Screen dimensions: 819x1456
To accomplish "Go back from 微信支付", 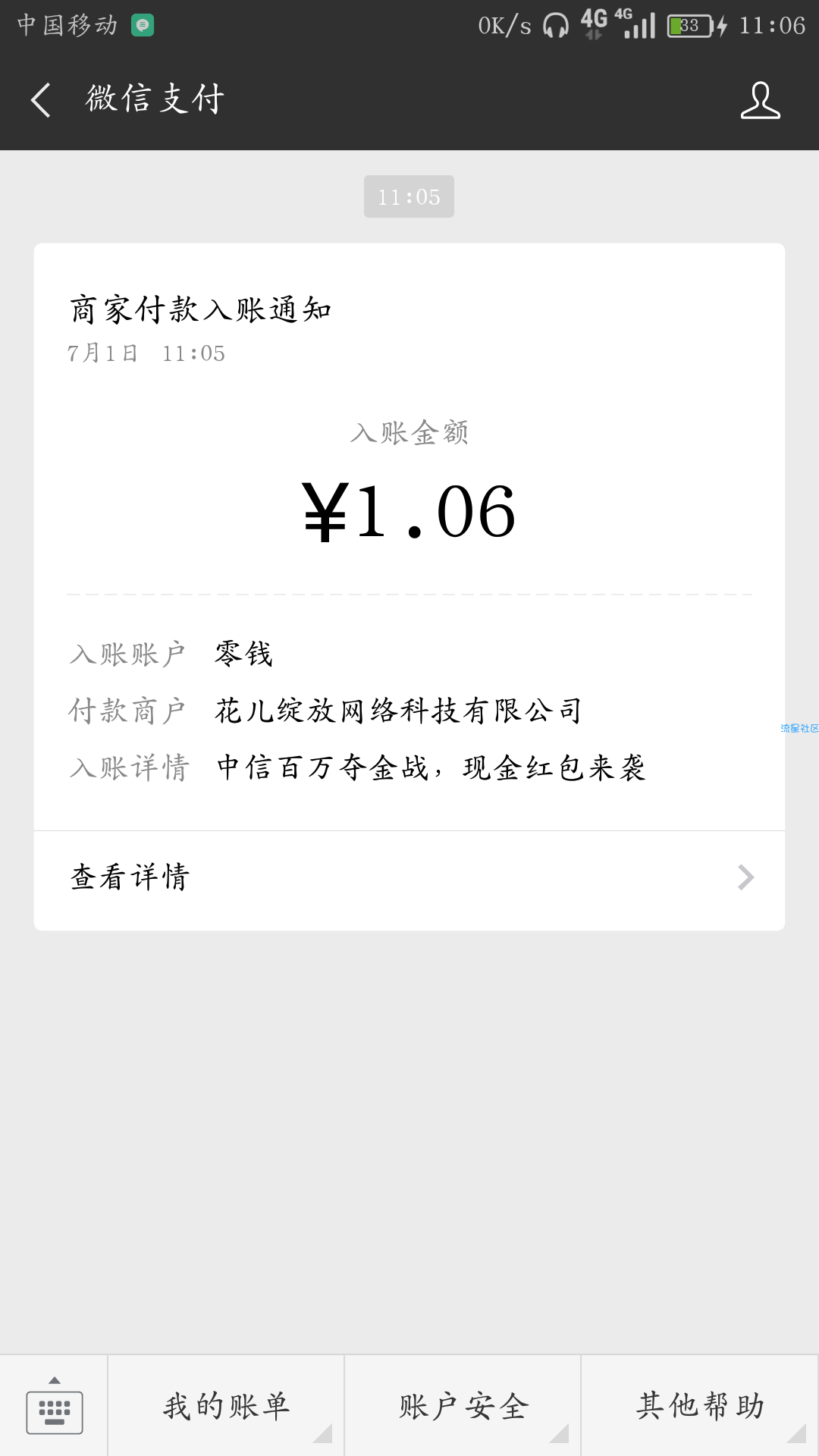I will click(x=41, y=100).
